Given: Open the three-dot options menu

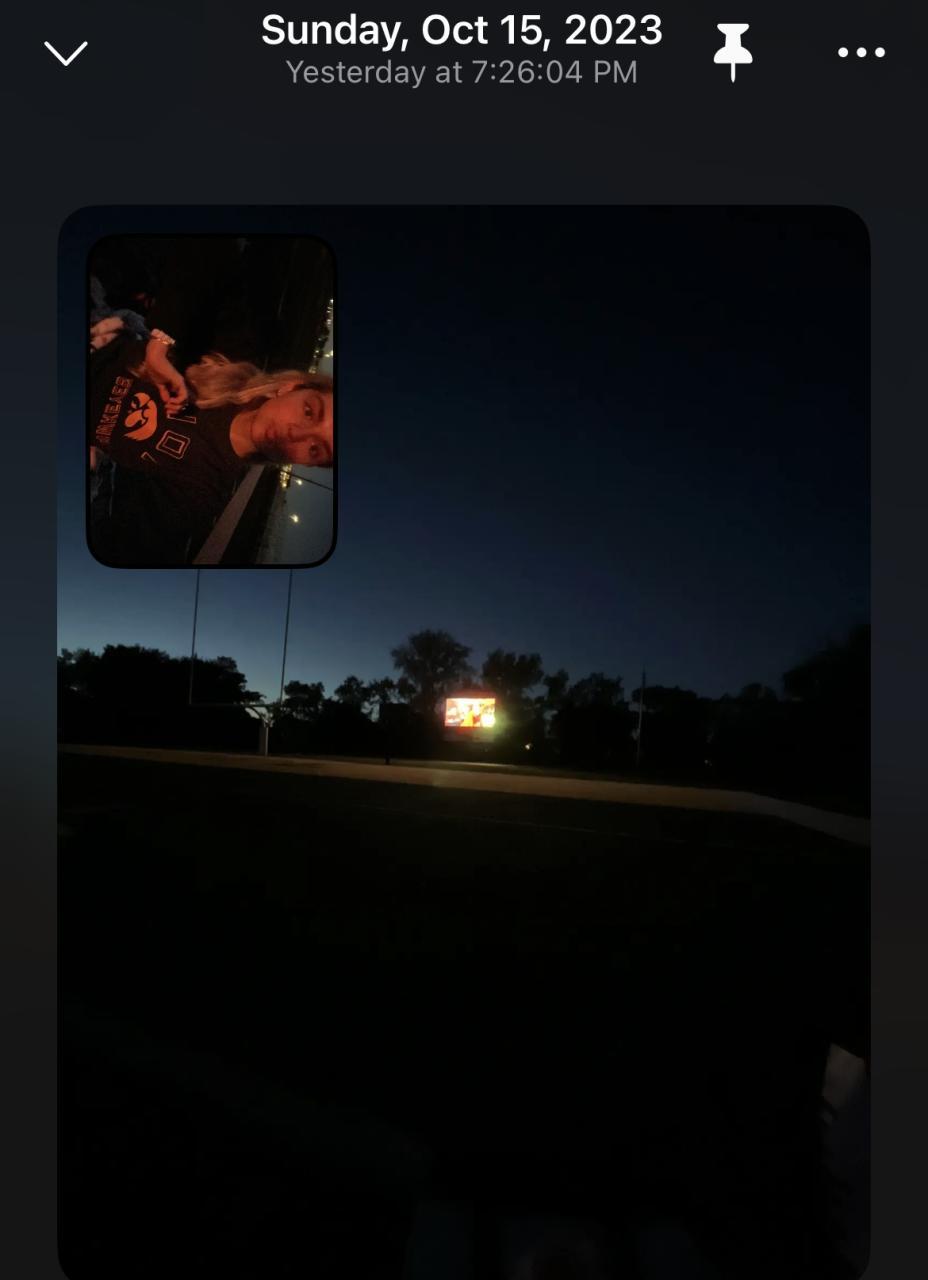Looking at the screenshot, I should tap(861, 53).
